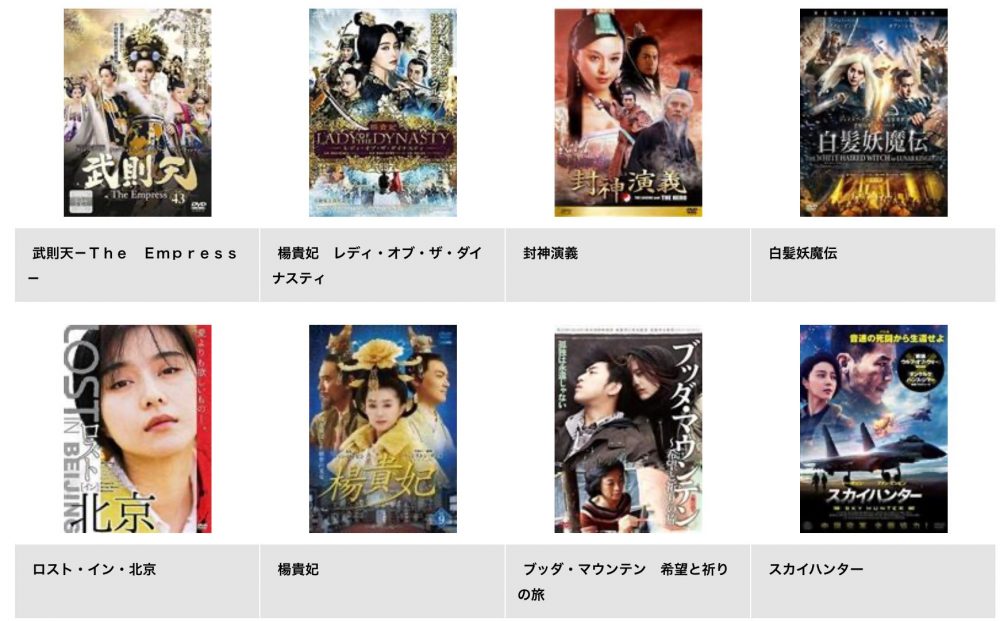
Task: Open the 武則天 The Empress DVD cover
Action: (x=137, y=112)
